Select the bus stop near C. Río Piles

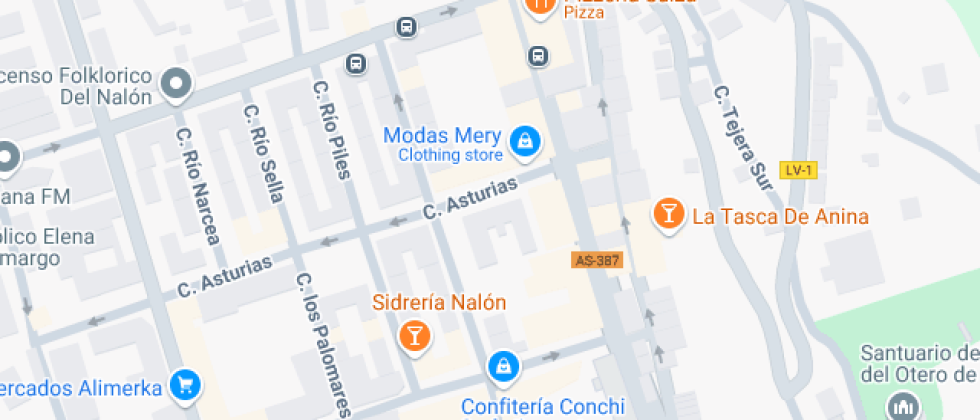(356, 63)
